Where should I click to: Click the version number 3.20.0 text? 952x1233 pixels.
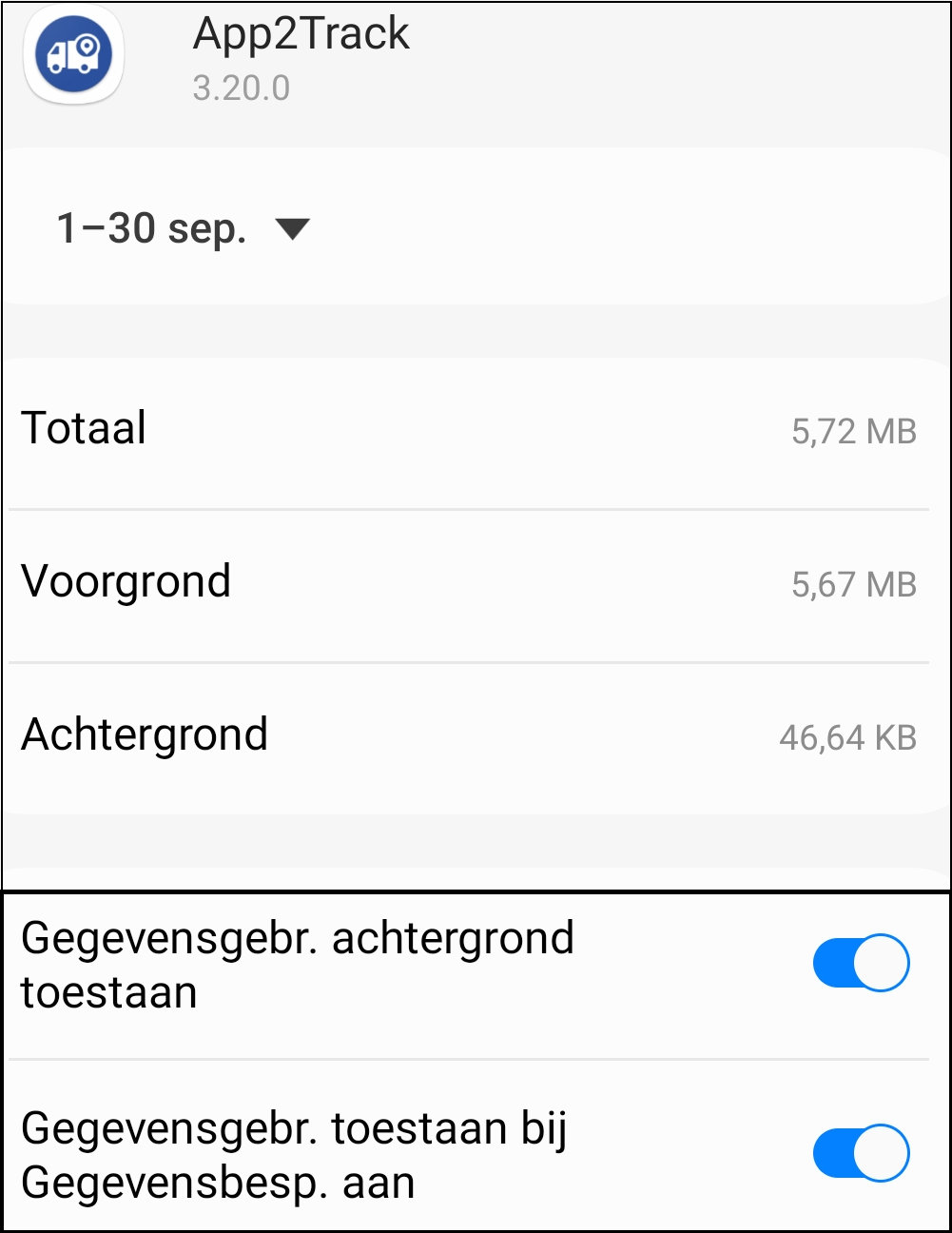242,88
